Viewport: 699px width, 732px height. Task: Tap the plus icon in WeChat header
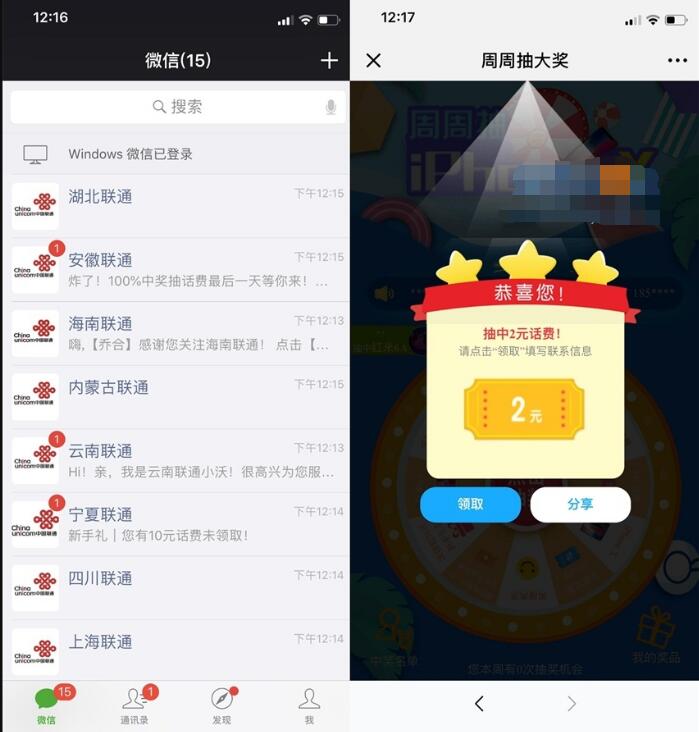coord(329,61)
